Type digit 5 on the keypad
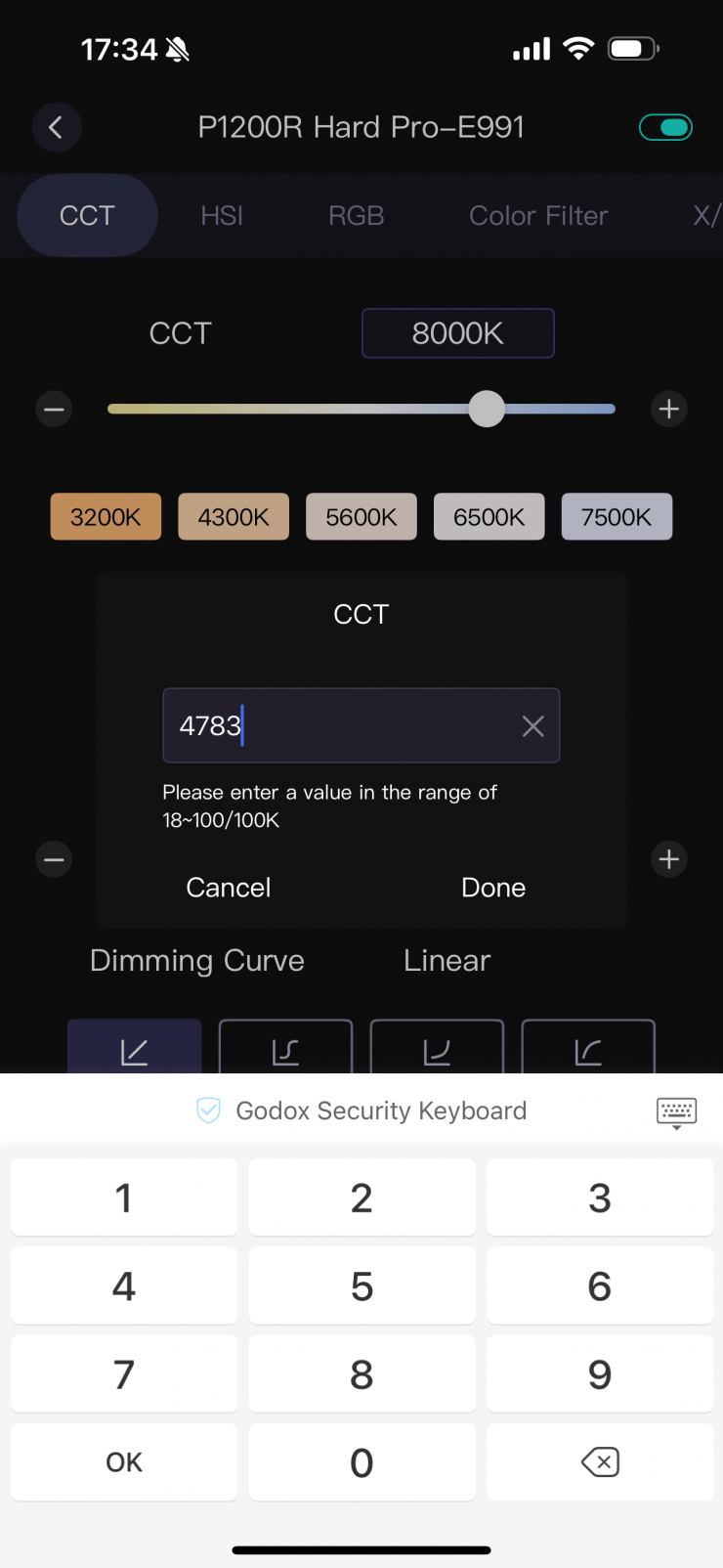Image resolution: width=723 pixels, height=1568 pixels. 361,1286
